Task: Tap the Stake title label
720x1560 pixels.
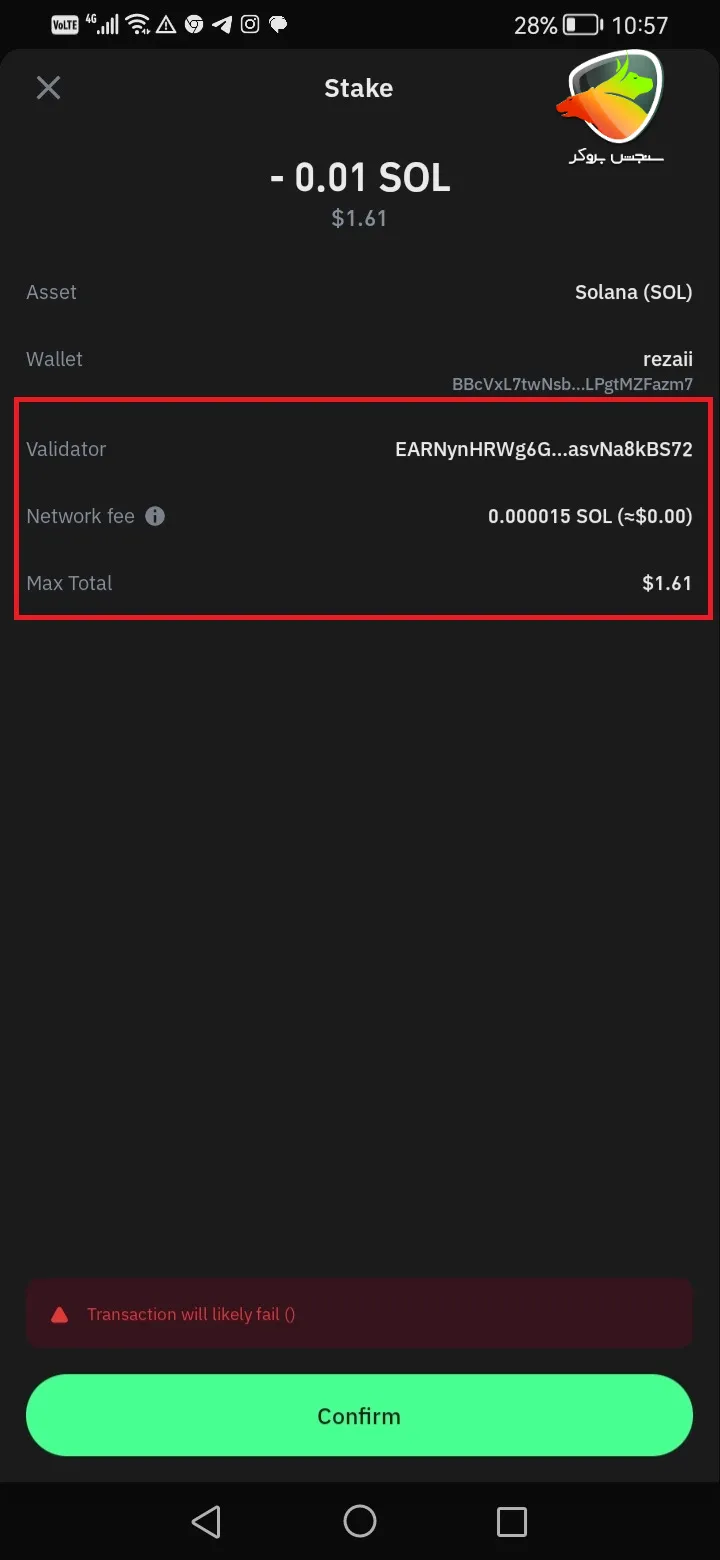Action: pyautogui.click(x=358, y=88)
